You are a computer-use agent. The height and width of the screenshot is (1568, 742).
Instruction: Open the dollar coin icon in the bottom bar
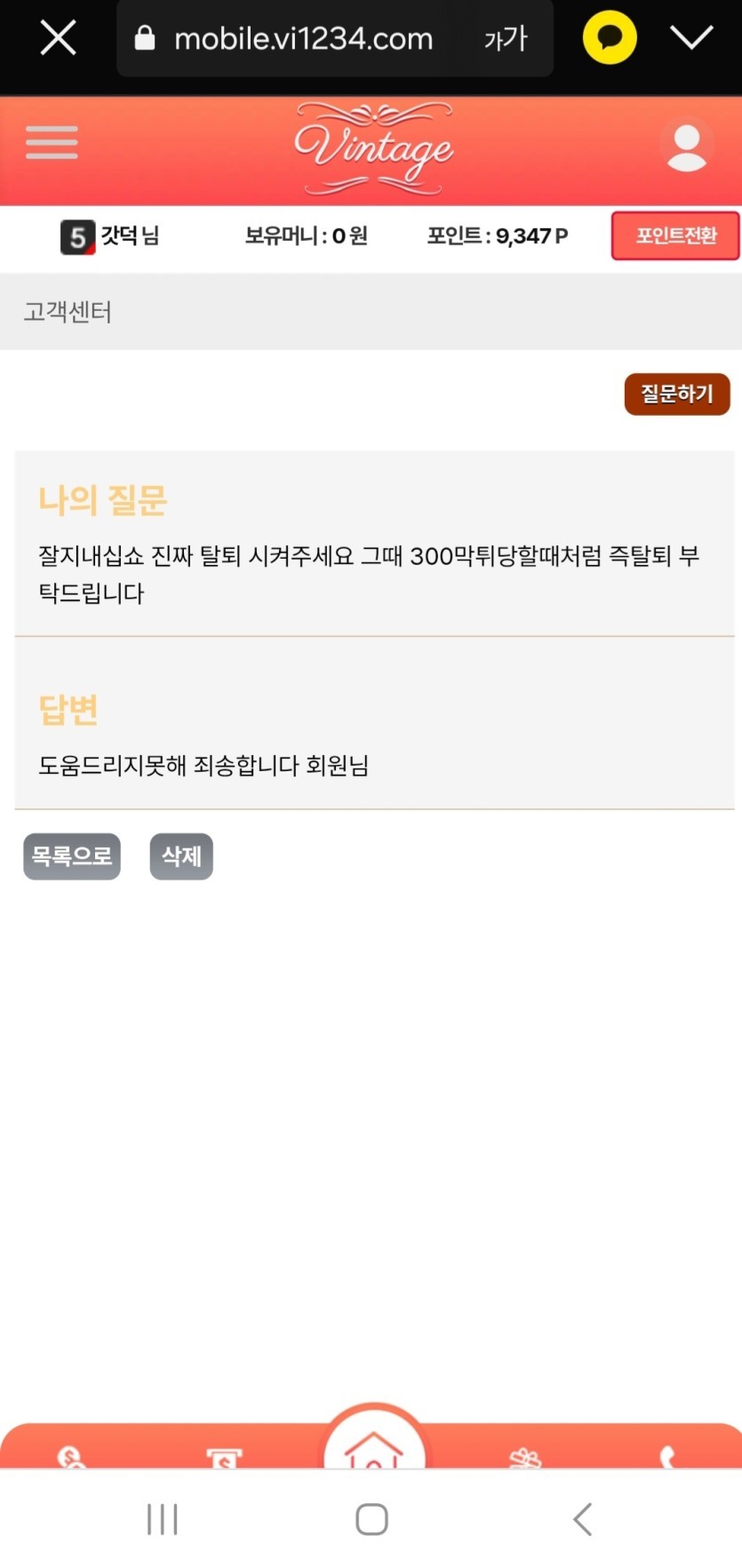point(70,1455)
